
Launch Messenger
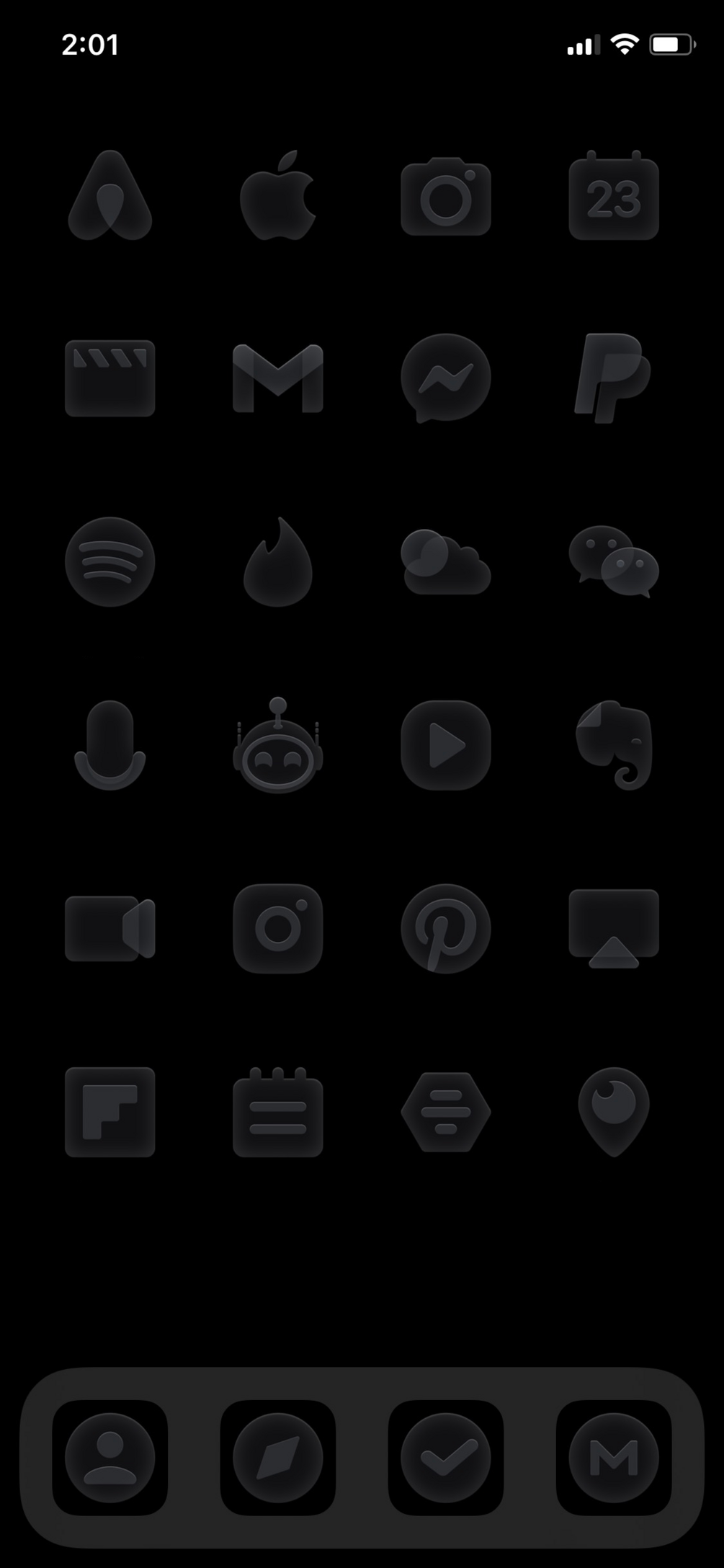(x=445, y=378)
